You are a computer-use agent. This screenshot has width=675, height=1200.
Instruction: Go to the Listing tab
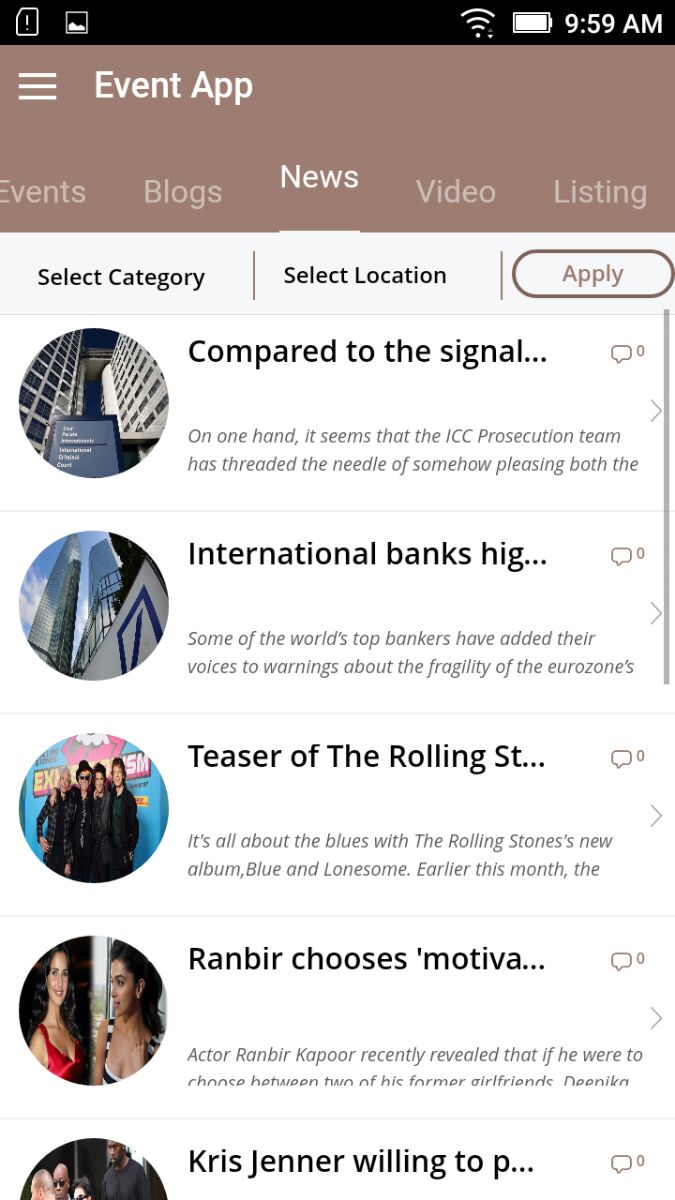point(600,191)
